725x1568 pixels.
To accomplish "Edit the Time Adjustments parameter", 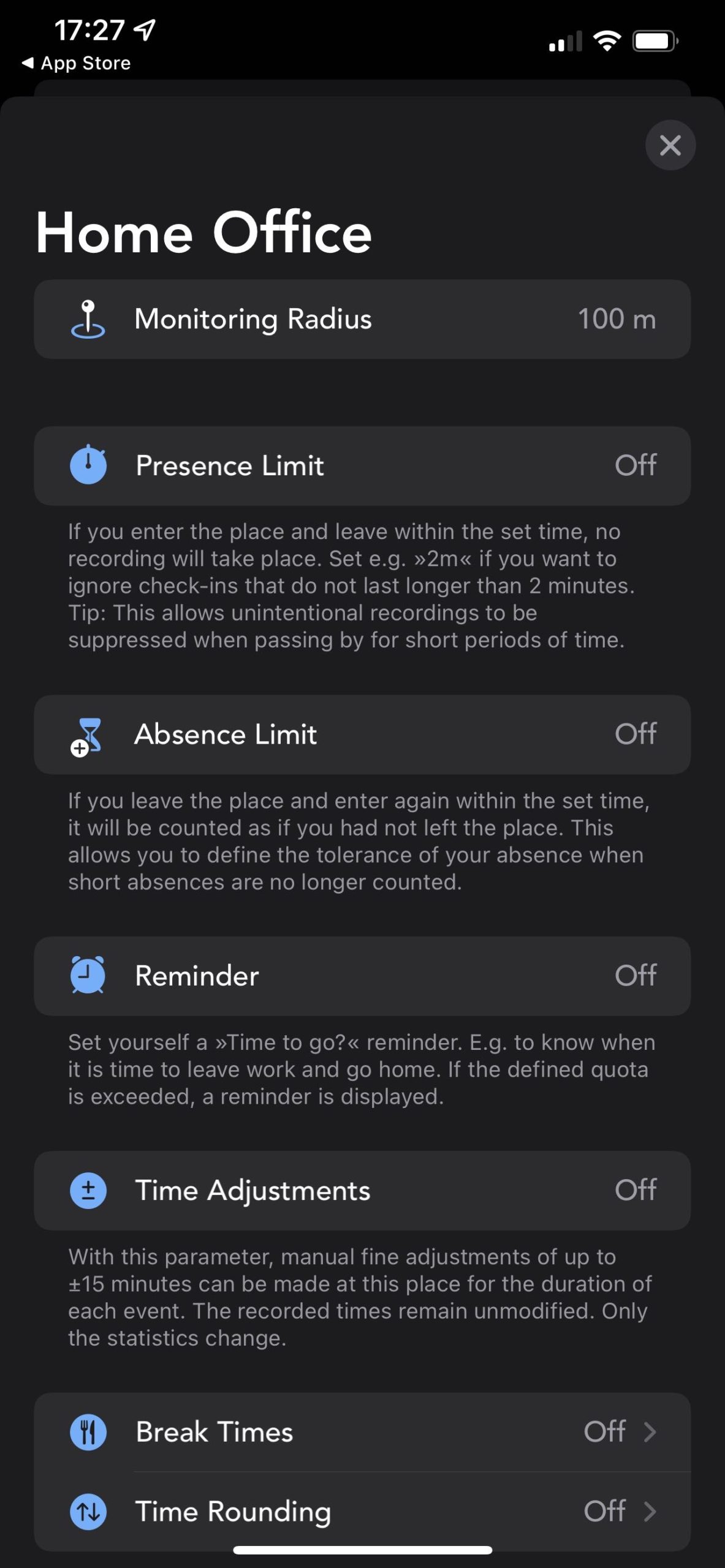I will (362, 1190).
